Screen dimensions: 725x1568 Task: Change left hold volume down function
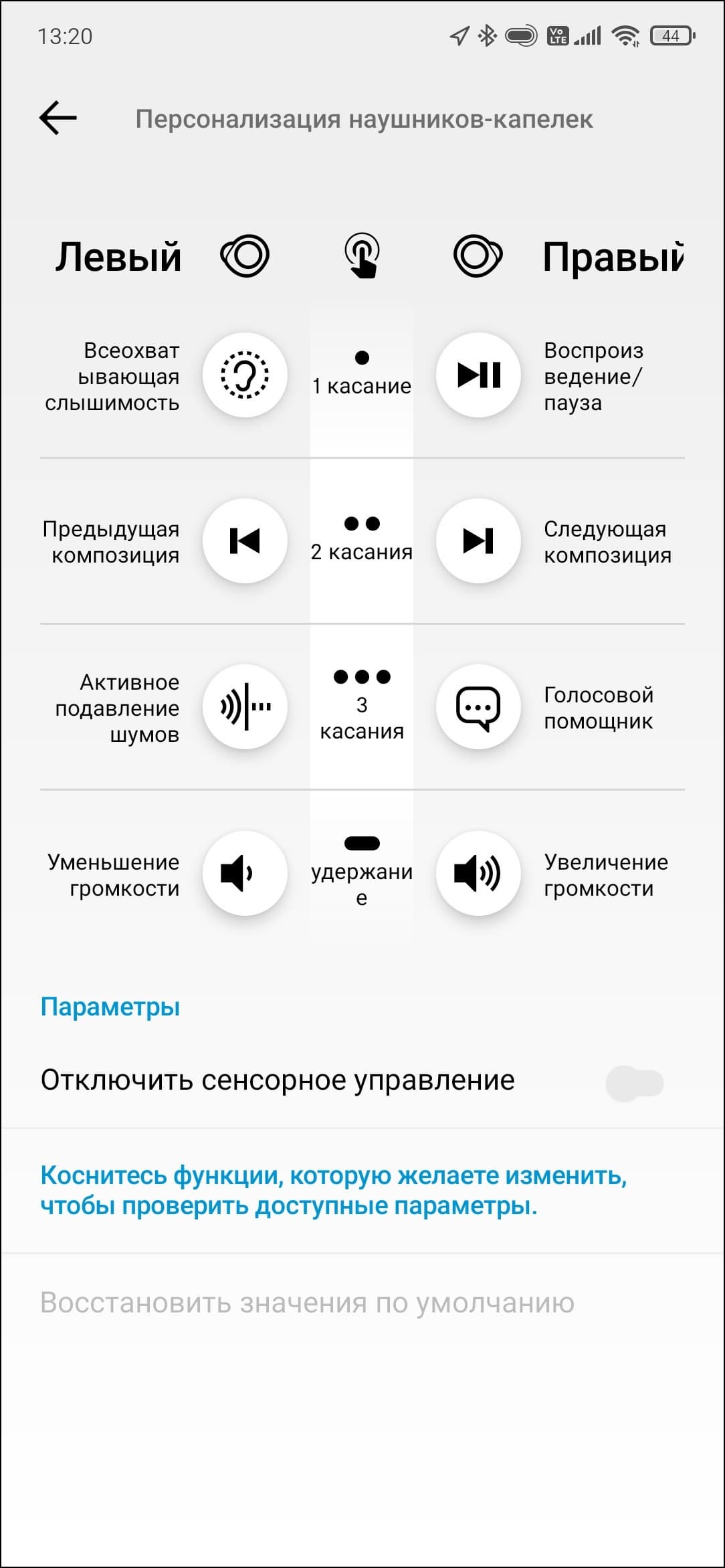click(x=245, y=873)
